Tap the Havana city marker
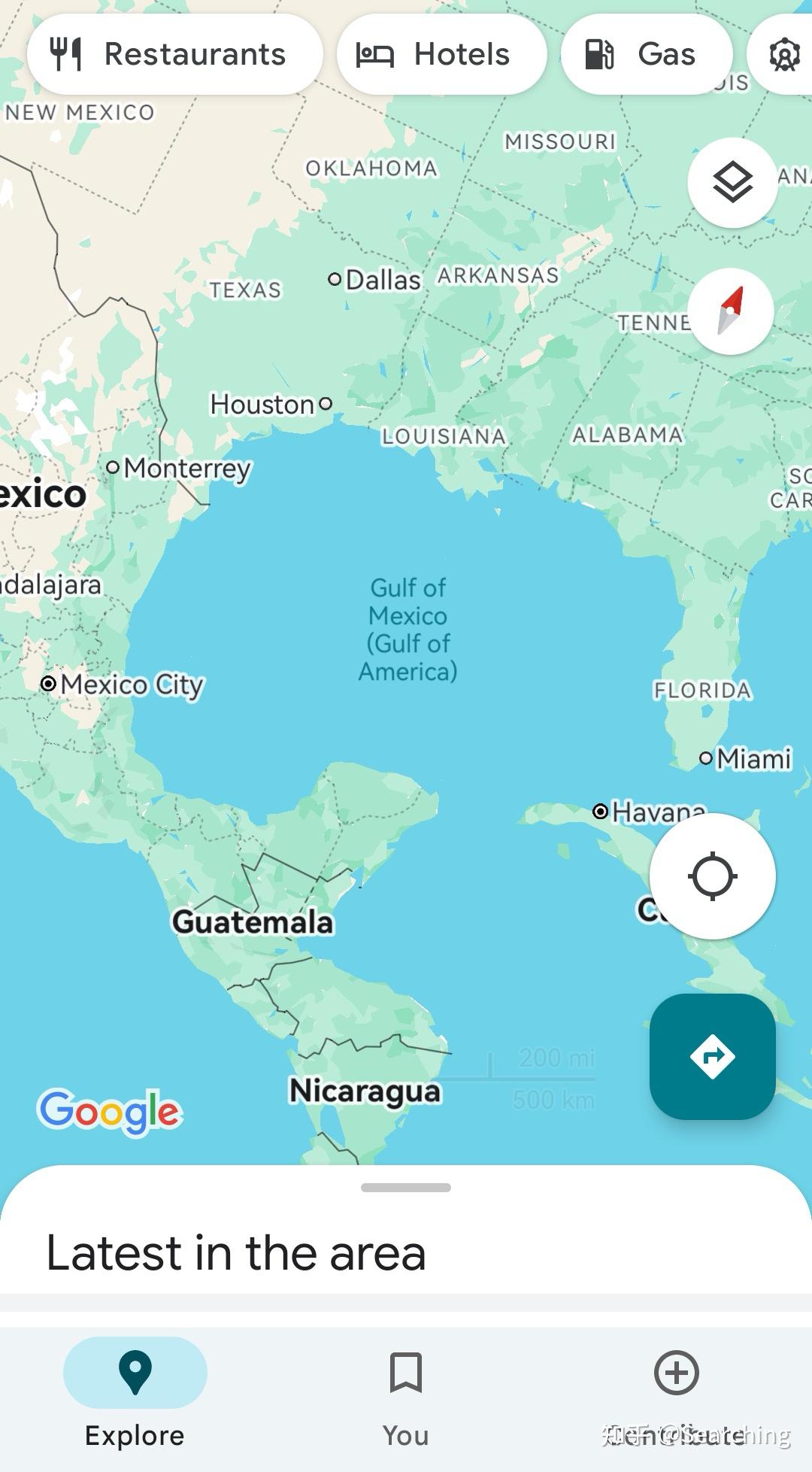812x1472 pixels. coord(601,811)
